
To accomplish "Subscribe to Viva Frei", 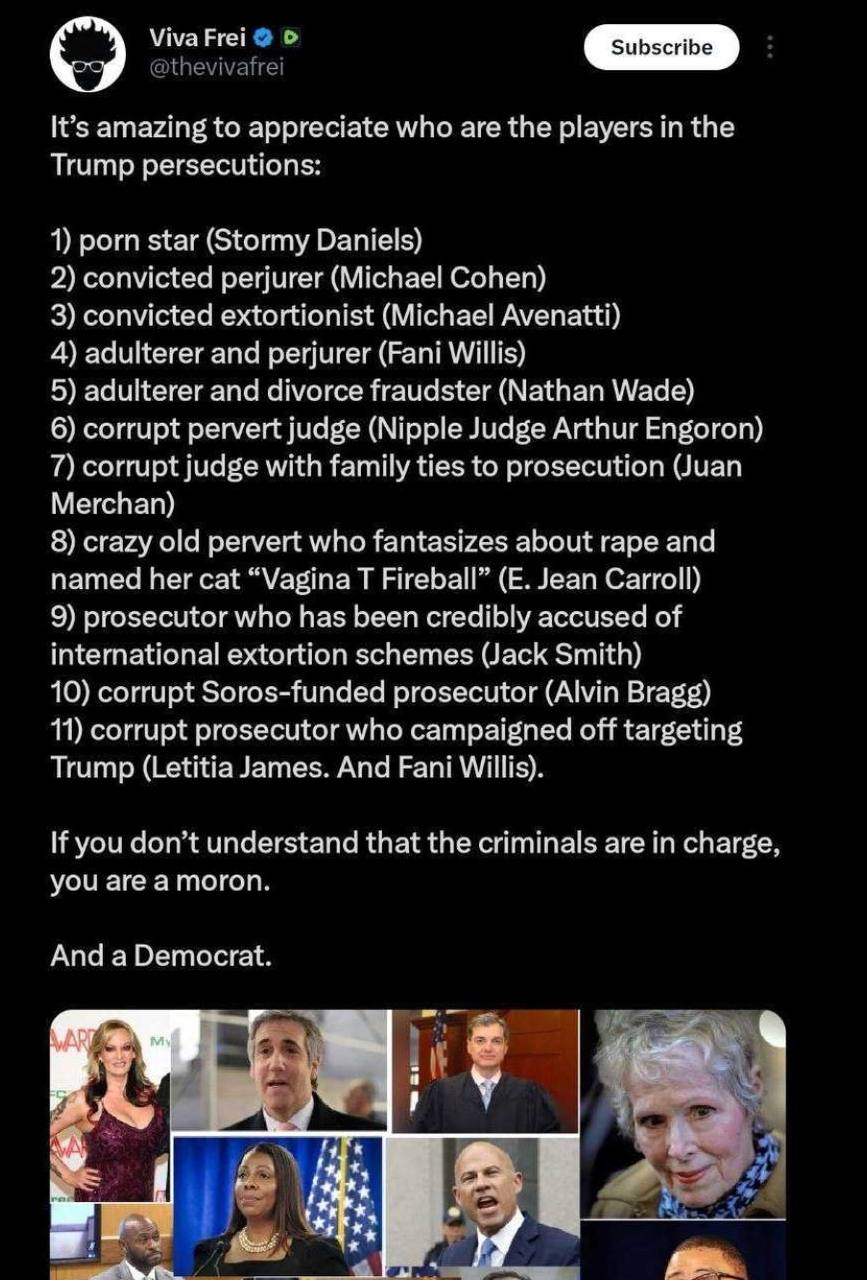I will (x=661, y=47).
